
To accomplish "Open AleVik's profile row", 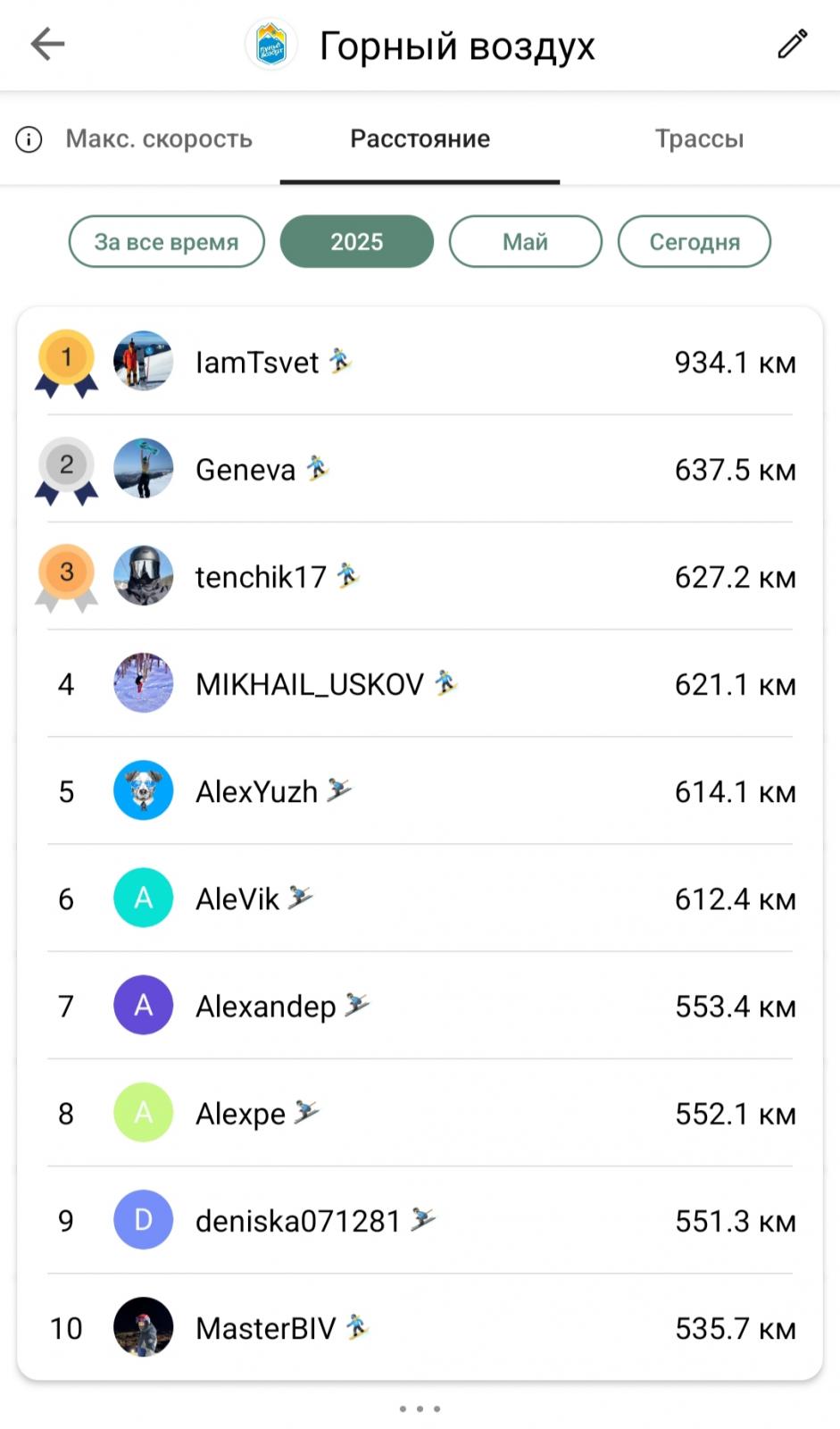I will coord(420,898).
